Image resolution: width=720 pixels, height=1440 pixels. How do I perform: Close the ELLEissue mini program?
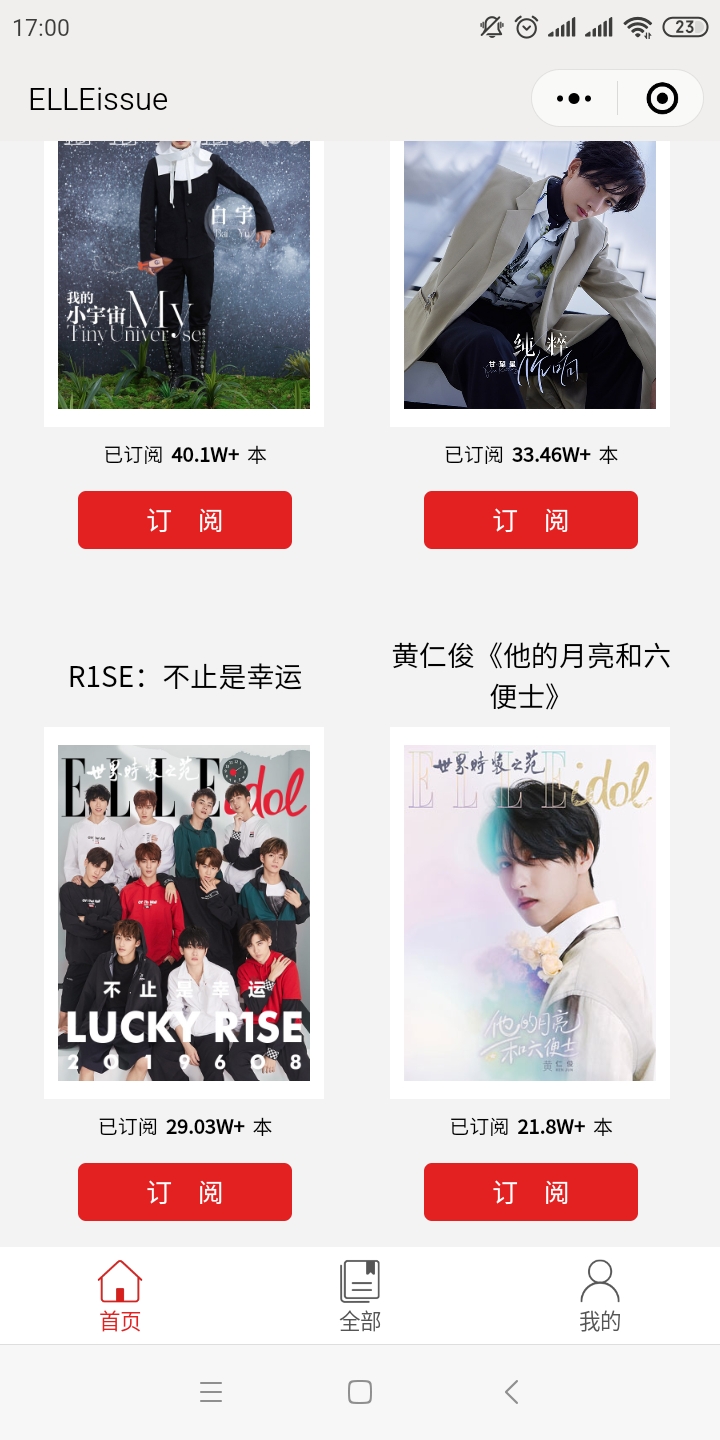[x=662, y=99]
